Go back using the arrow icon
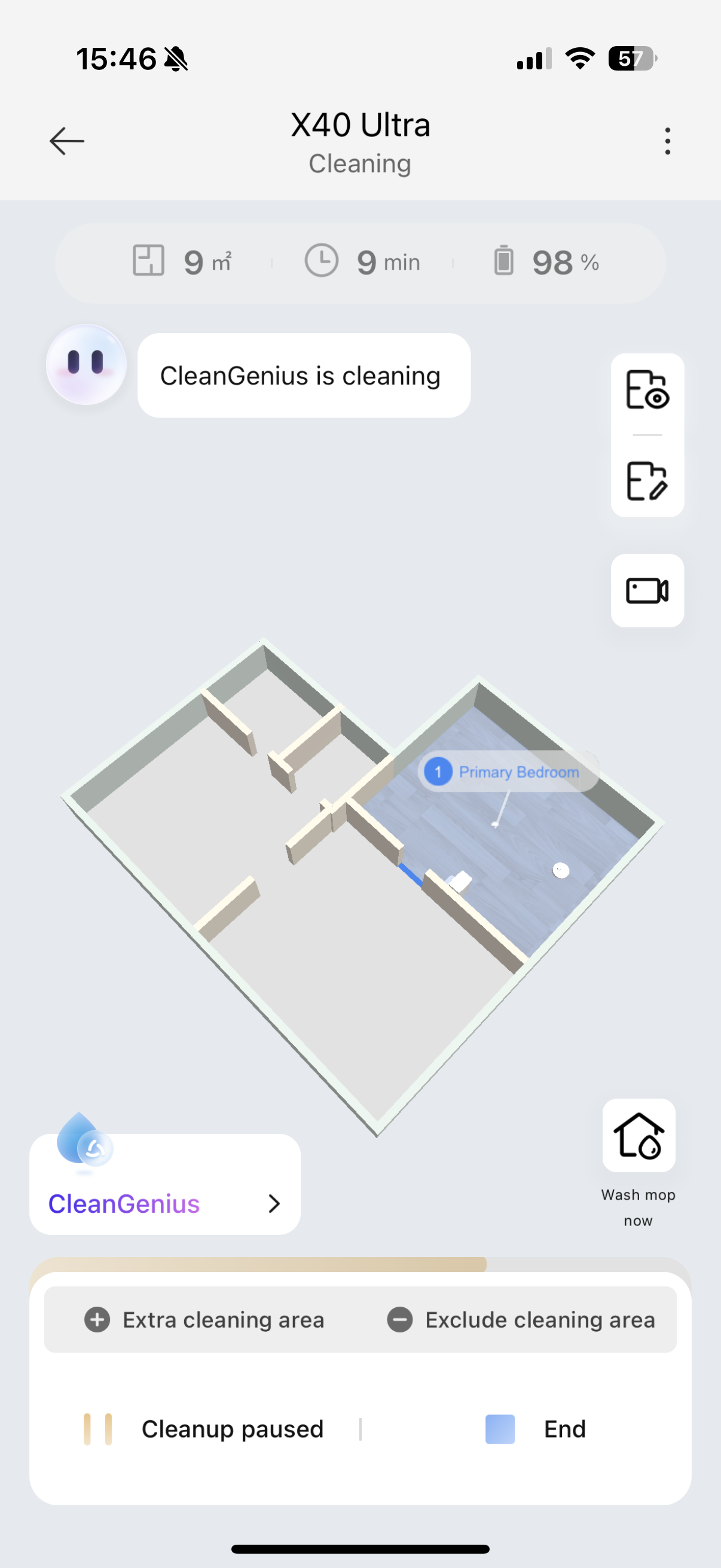 (x=67, y=141)
